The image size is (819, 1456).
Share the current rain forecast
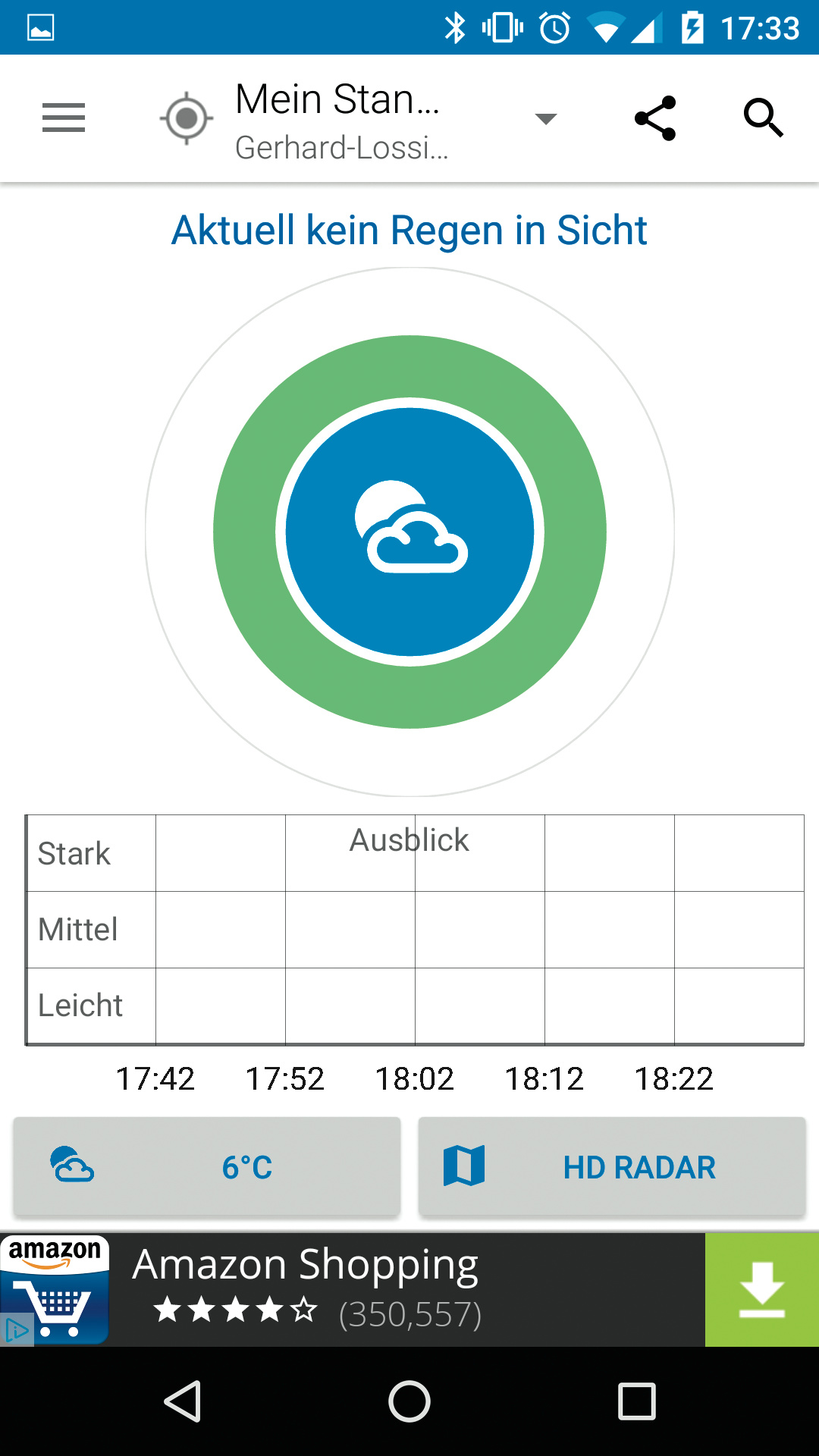click(655, 118)
